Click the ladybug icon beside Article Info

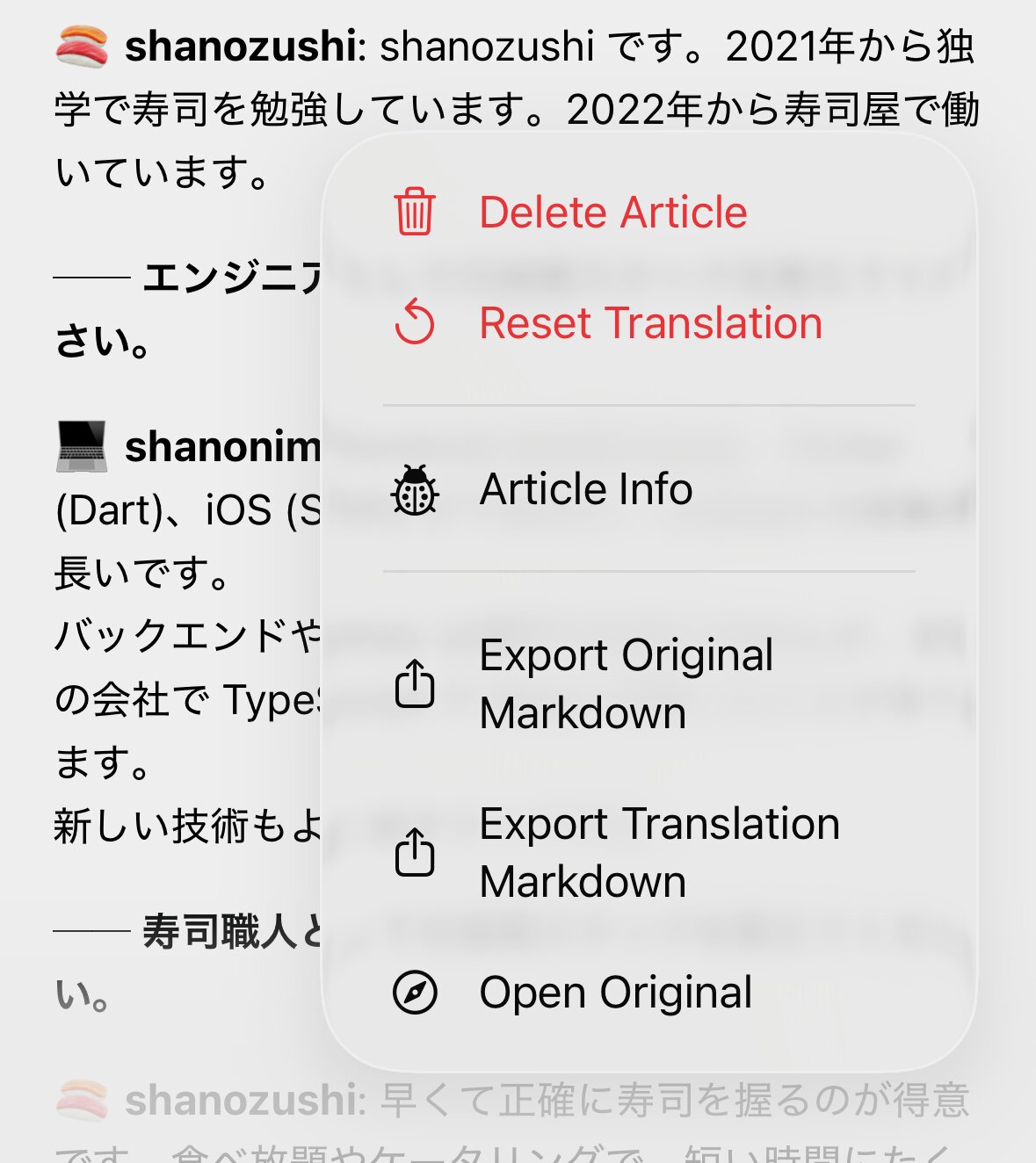pos(413,488)
